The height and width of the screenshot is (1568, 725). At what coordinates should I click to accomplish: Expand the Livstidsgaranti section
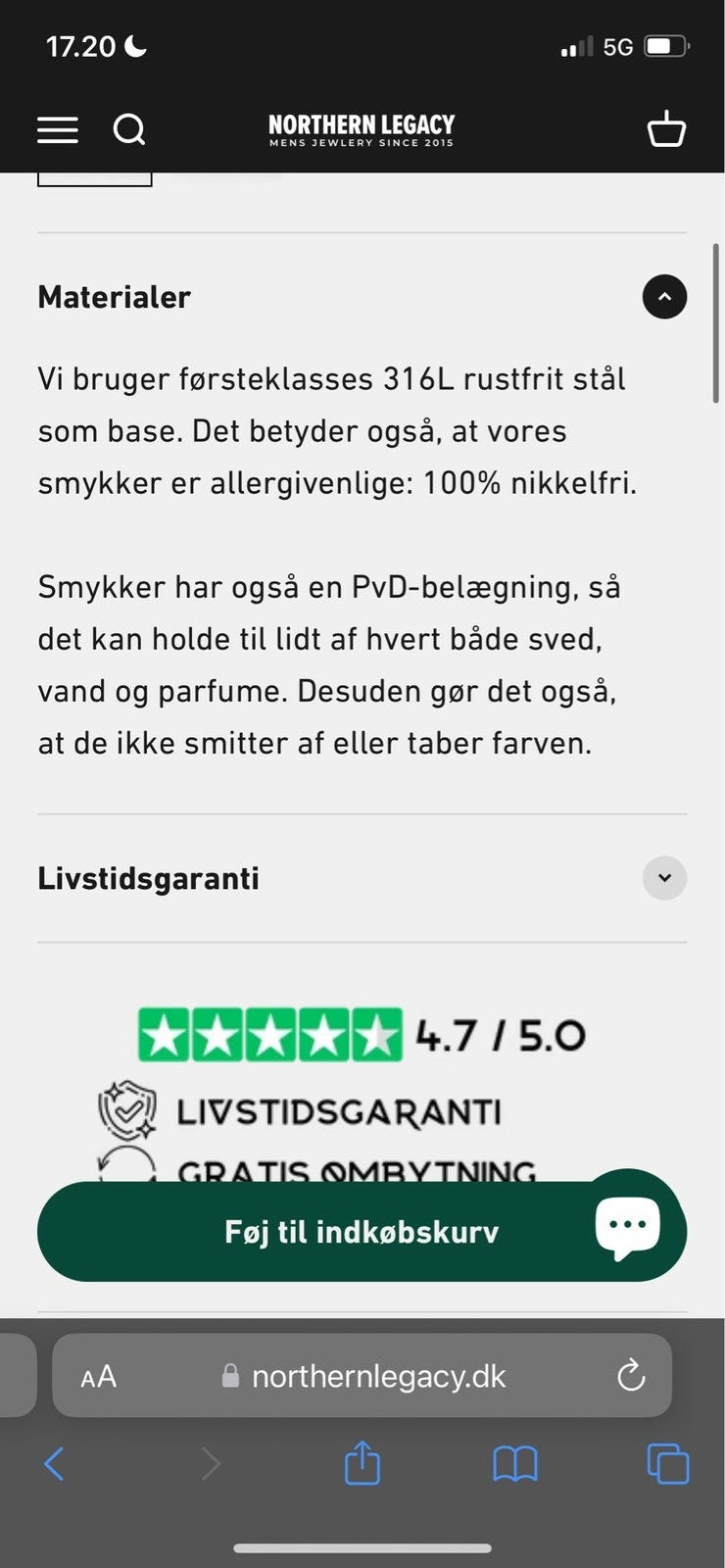coord(664,878)
